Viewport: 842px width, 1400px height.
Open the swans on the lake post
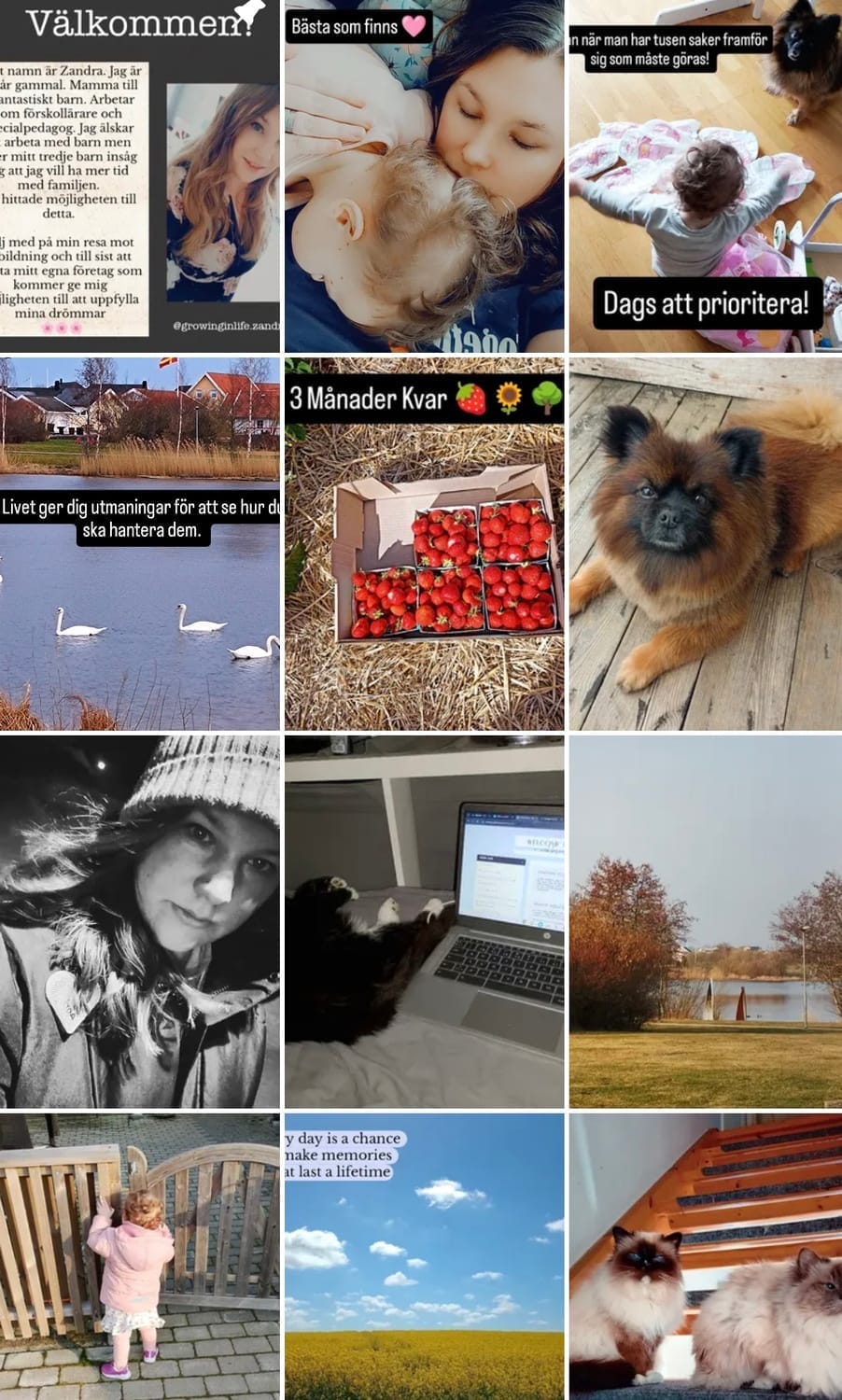click(x=140, y=543)
